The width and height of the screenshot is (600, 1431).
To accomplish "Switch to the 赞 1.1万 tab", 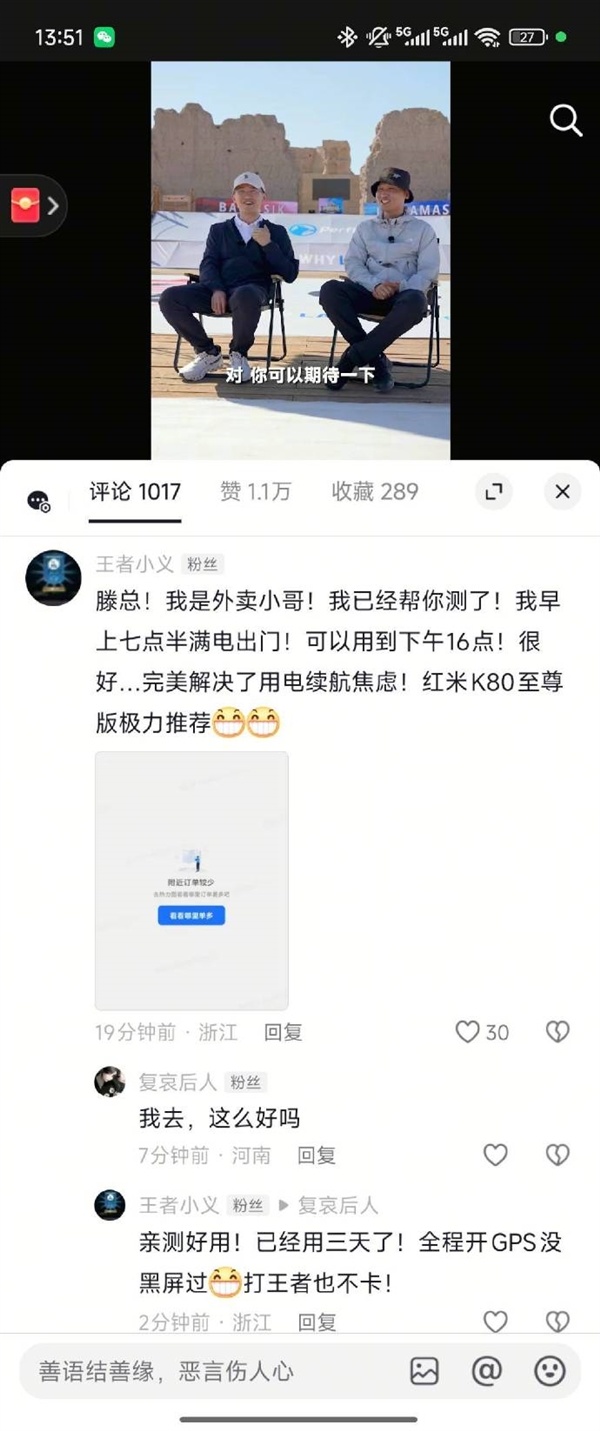I will click(x=255, y=491).
